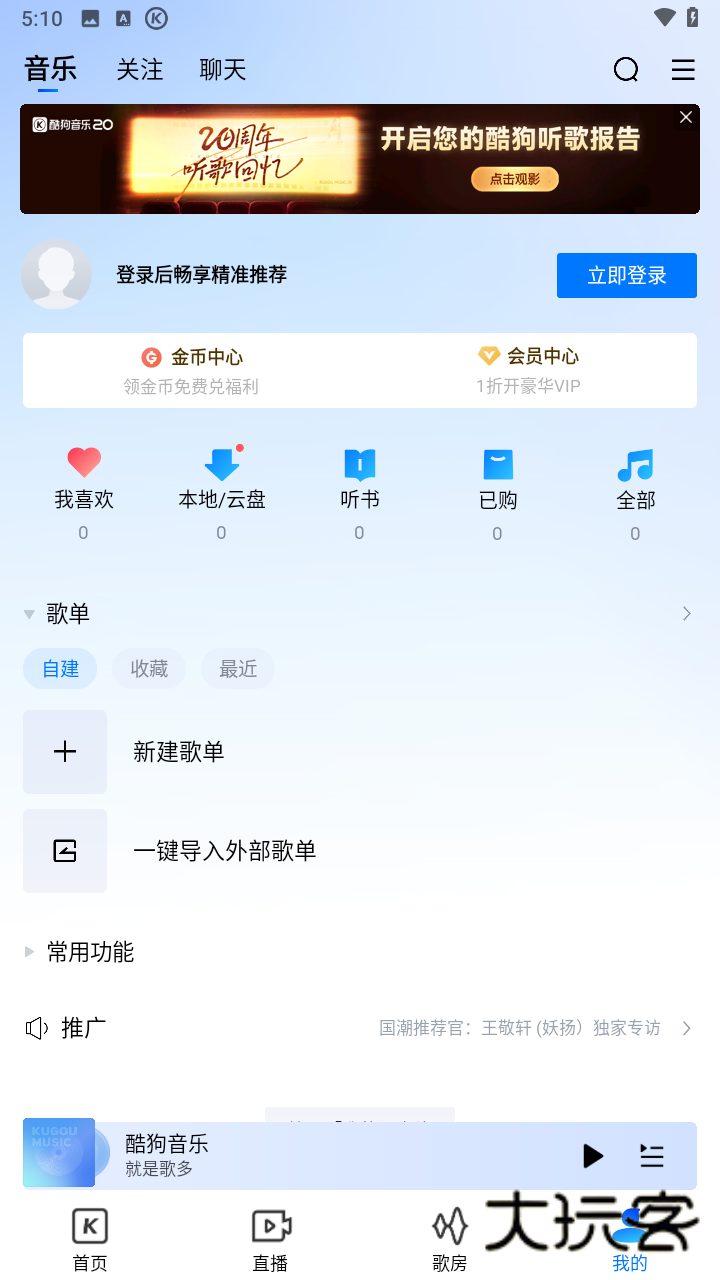Open 会员中心 membership center
This screenshot has width=720, height=1280.
[530, 356]
